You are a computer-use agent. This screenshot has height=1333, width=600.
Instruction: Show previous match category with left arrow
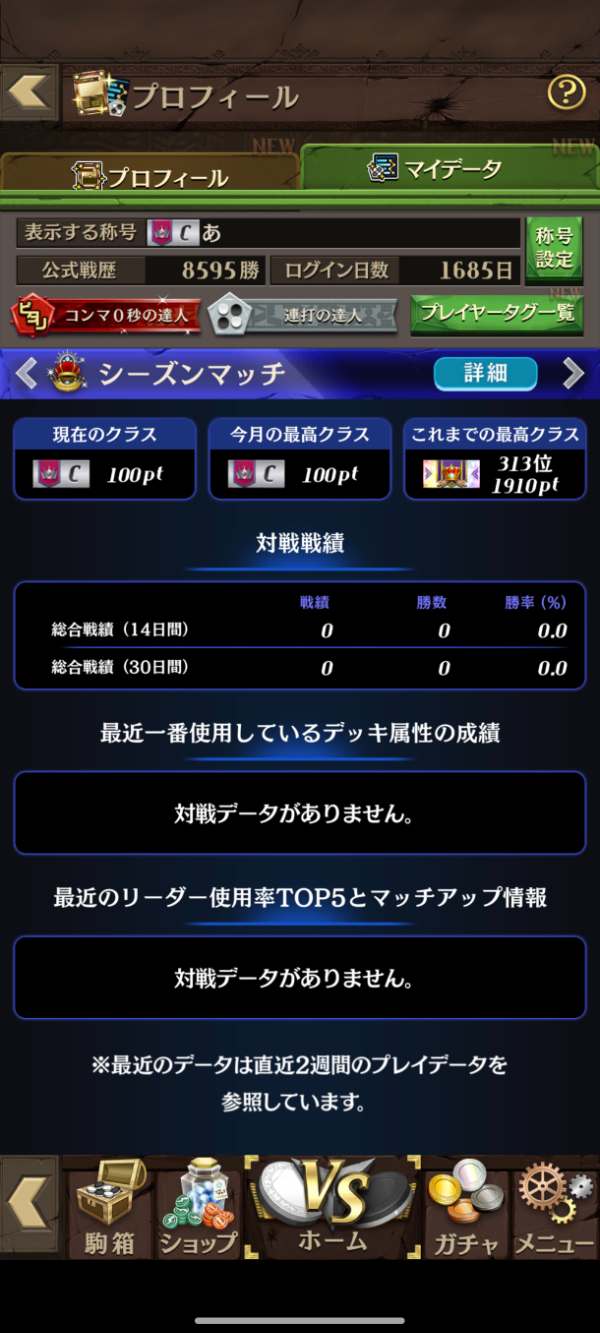pyautogui.click(x=27, y=374)
